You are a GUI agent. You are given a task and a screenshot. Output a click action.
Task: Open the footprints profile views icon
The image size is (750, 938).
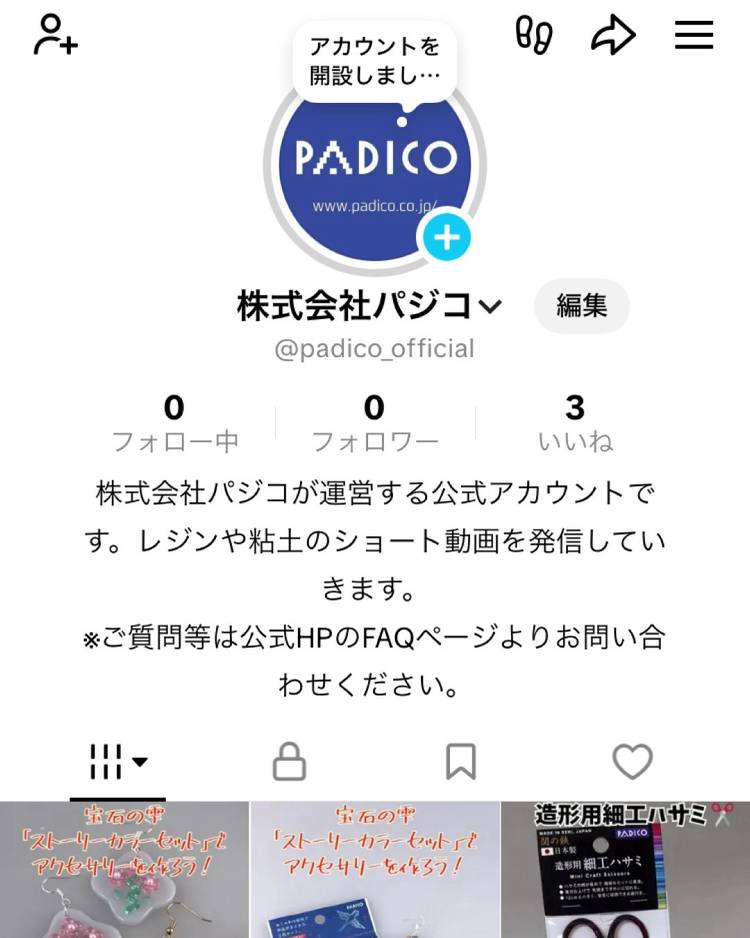pos(533,36)
